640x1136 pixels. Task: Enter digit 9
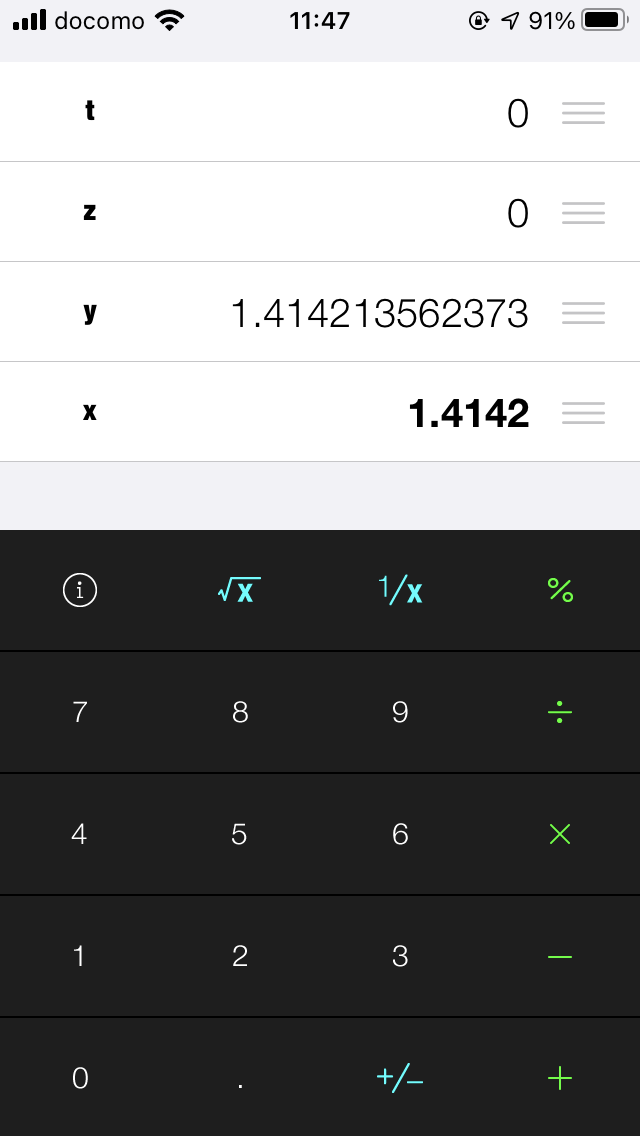pos(400,712)
